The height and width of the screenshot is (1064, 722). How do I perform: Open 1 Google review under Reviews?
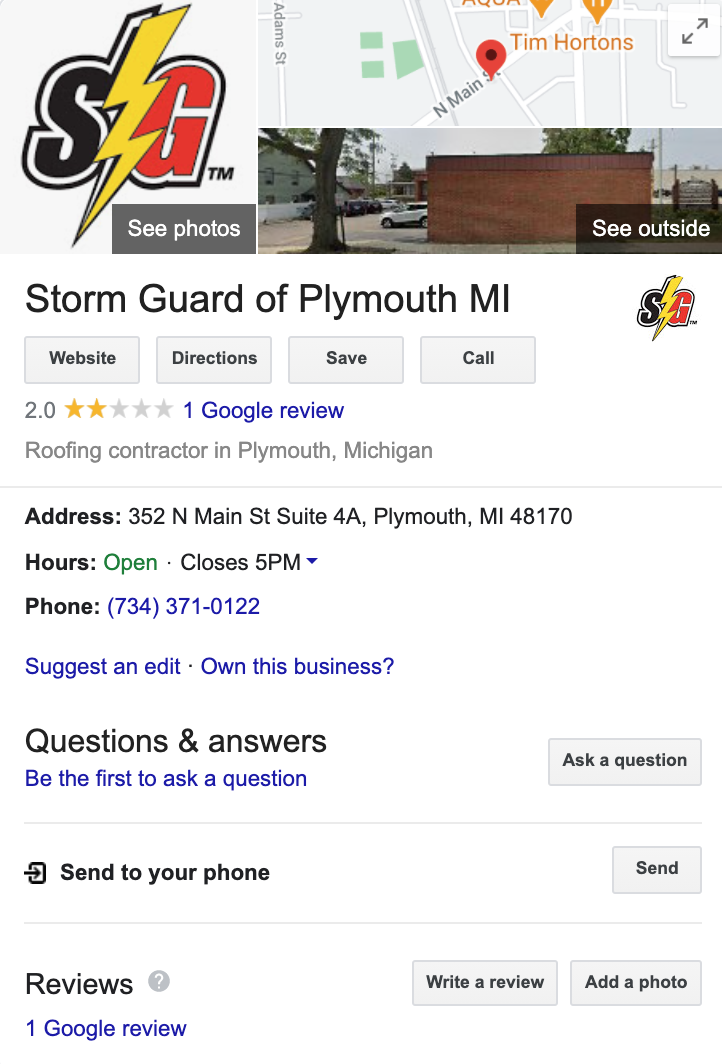106,1028
